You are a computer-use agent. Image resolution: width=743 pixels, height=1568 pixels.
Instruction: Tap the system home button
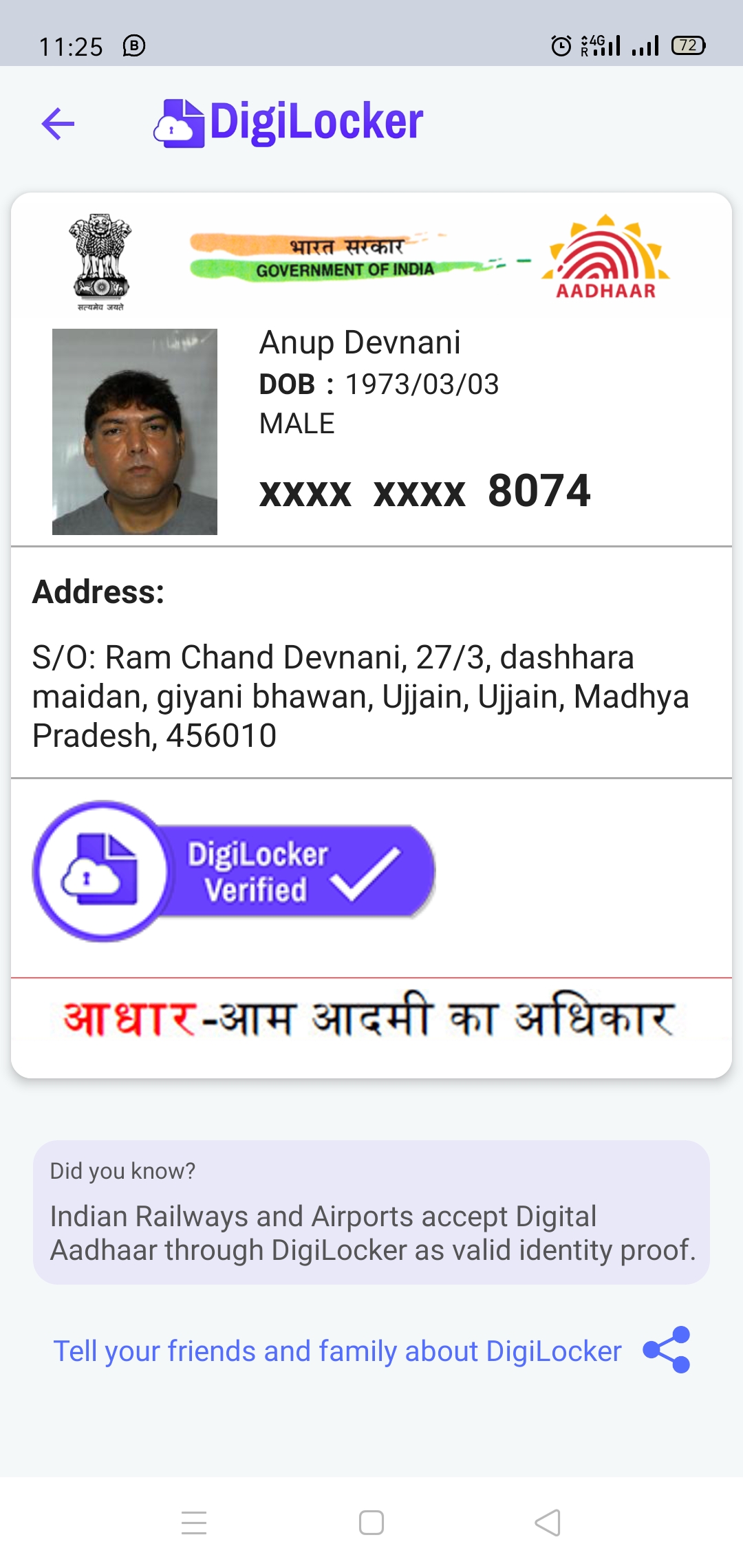pos(371,1523)
